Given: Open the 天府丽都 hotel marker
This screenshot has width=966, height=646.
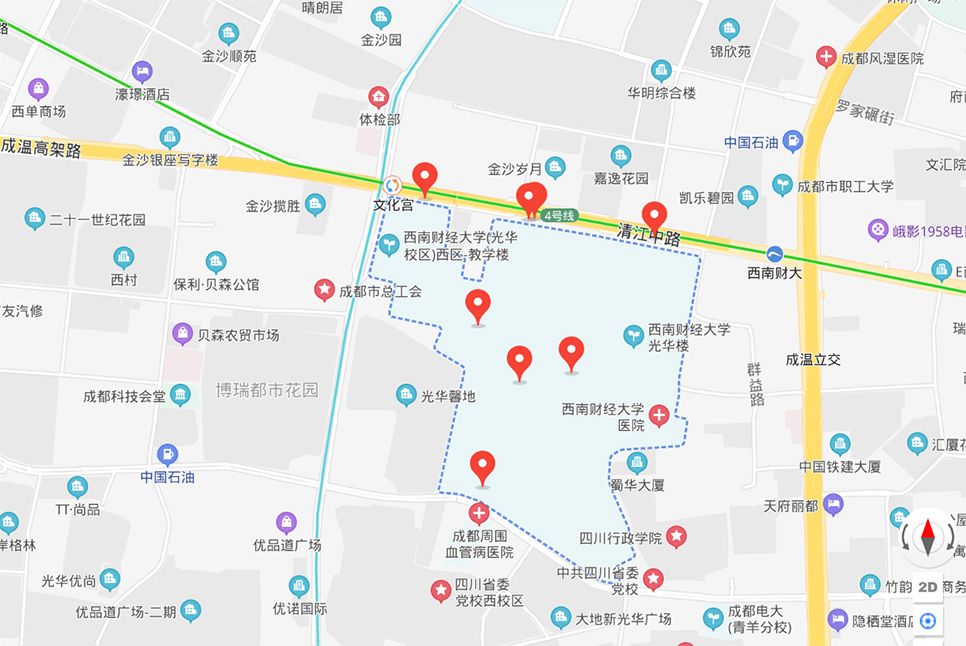Looking at the screenshot, I should point(834,505).
